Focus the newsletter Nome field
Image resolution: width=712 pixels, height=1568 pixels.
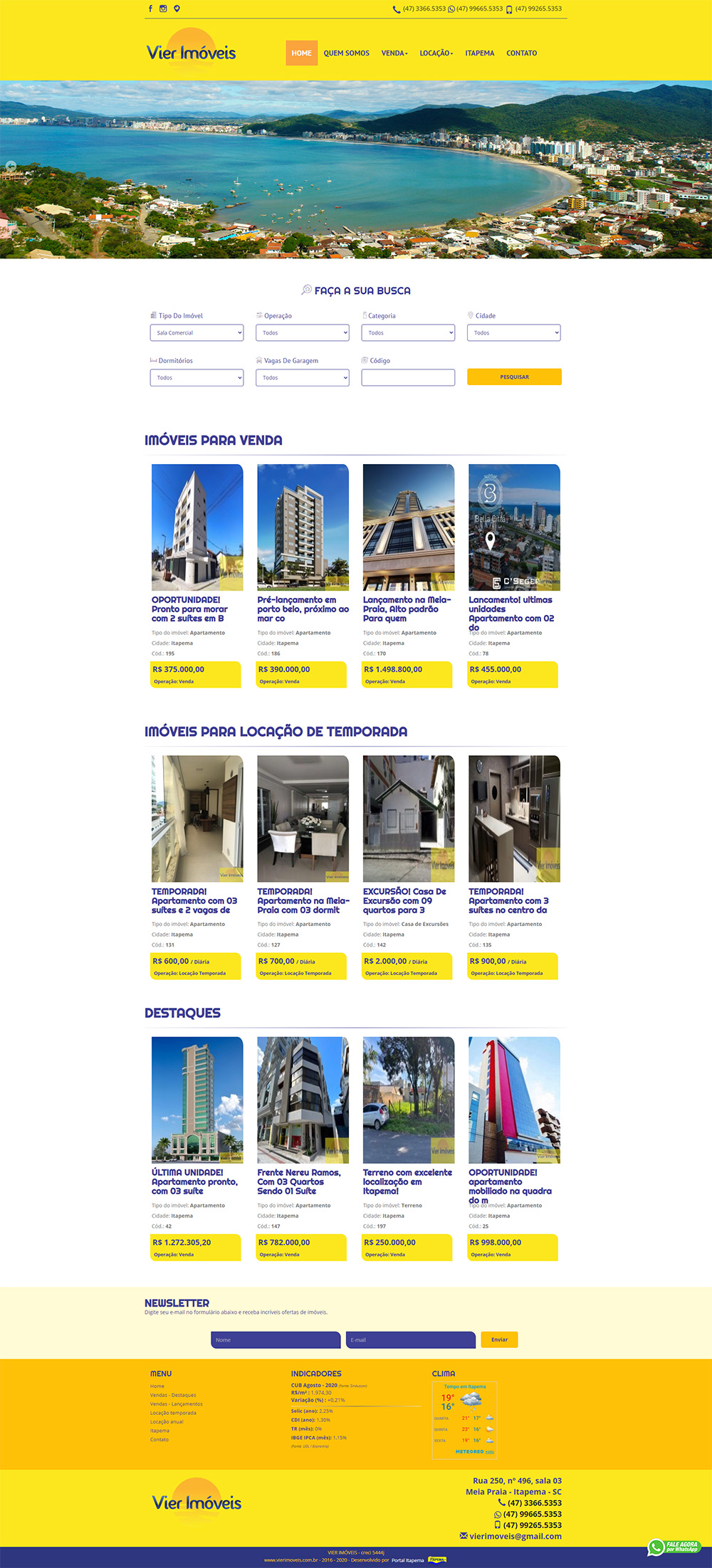pos(276,1340)
